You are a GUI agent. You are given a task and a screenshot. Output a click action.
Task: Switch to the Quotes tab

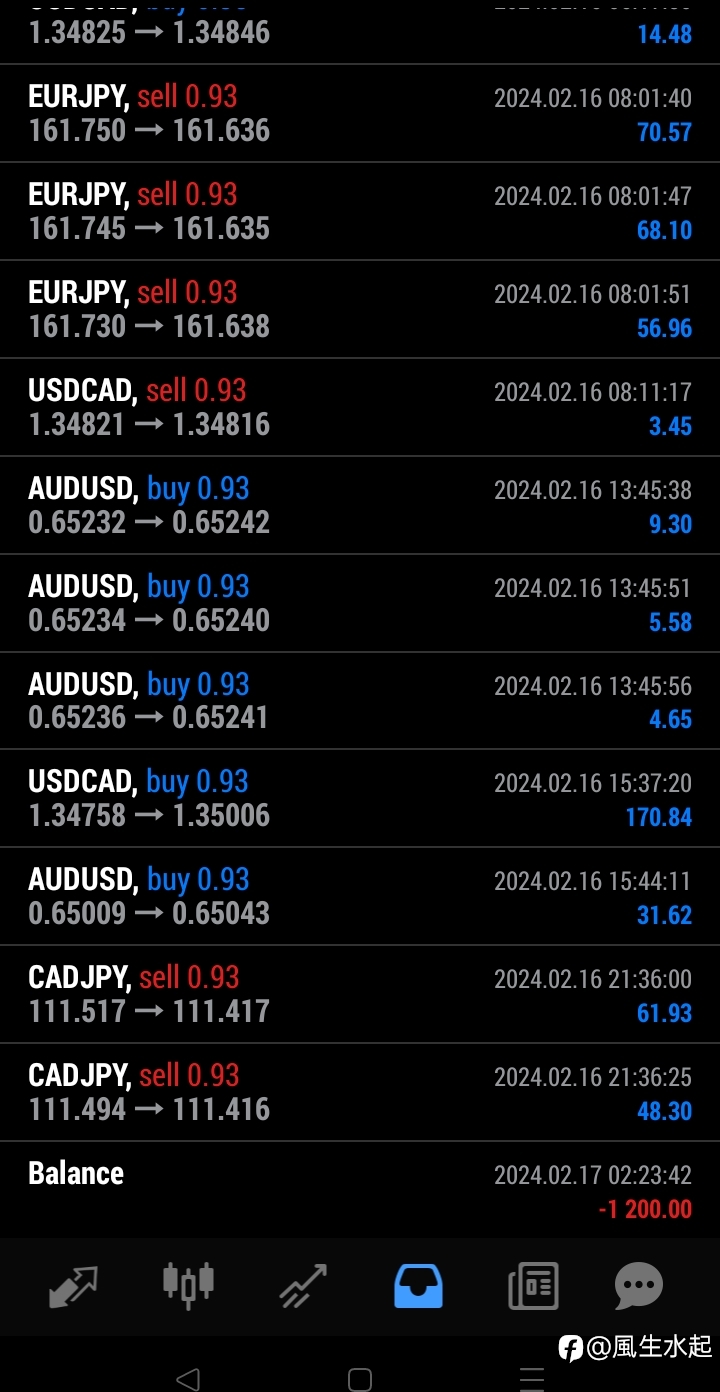tap(74, 1285)
